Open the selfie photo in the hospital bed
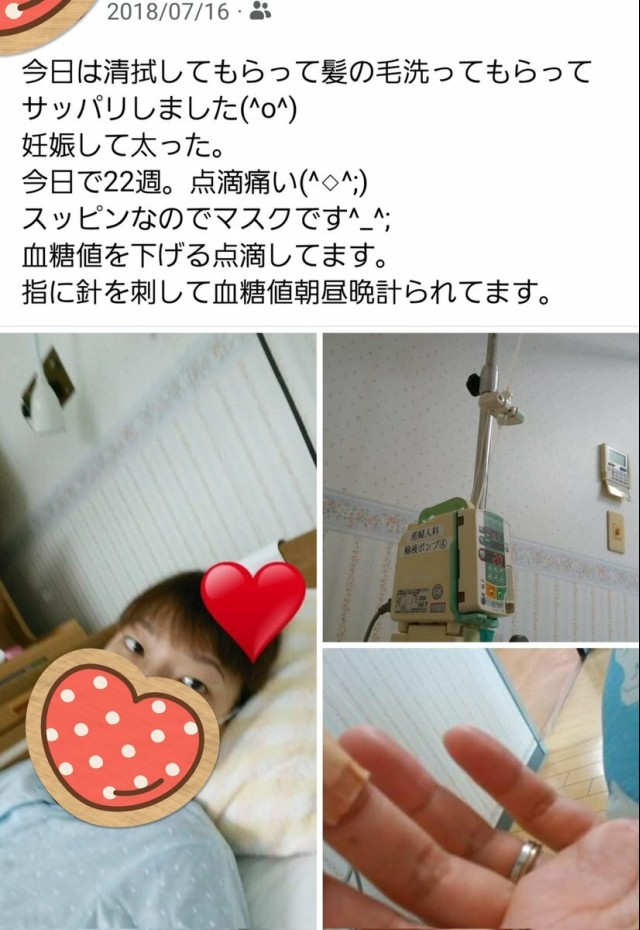The height and width of the screenshot is (930, 640). point(158,630)
